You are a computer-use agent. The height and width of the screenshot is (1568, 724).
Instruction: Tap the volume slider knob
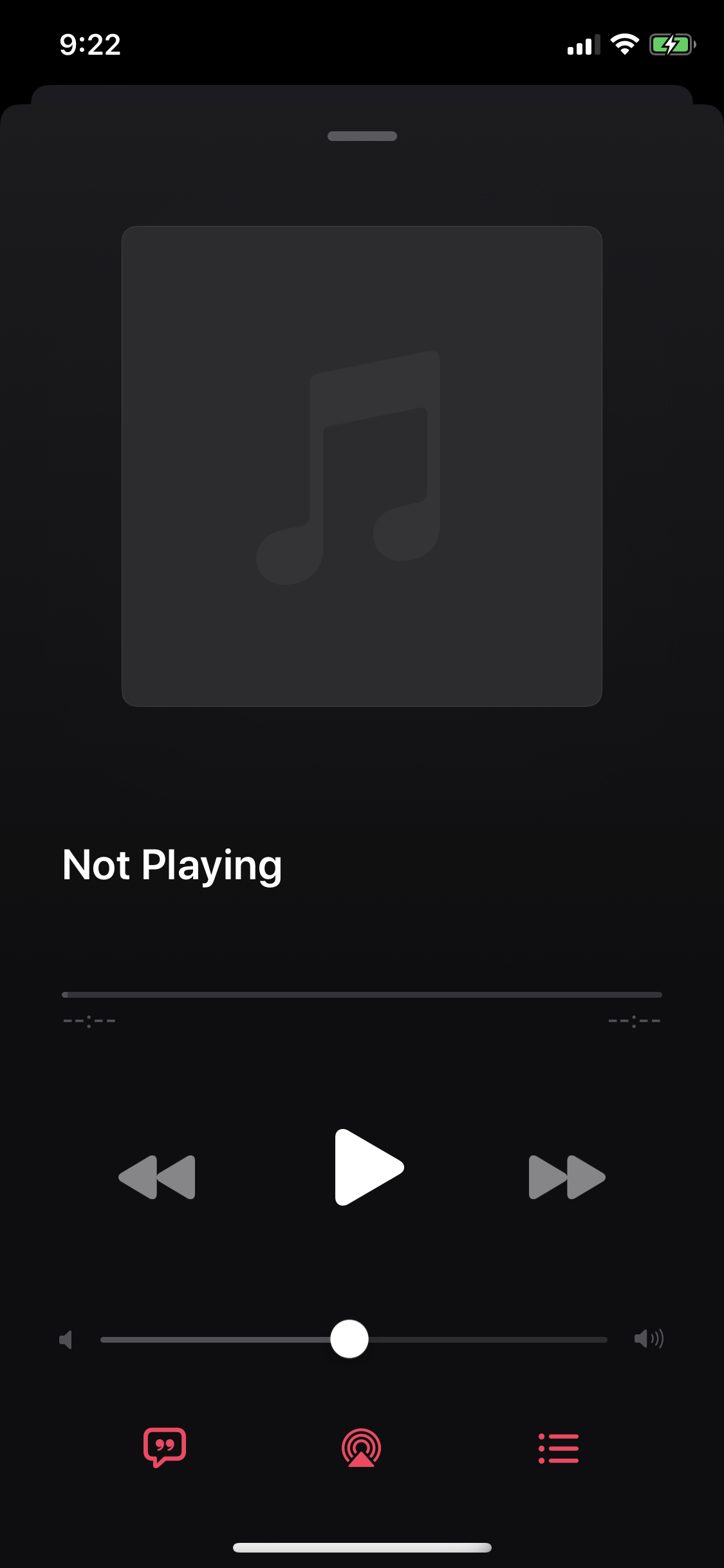pos(349,1339)
